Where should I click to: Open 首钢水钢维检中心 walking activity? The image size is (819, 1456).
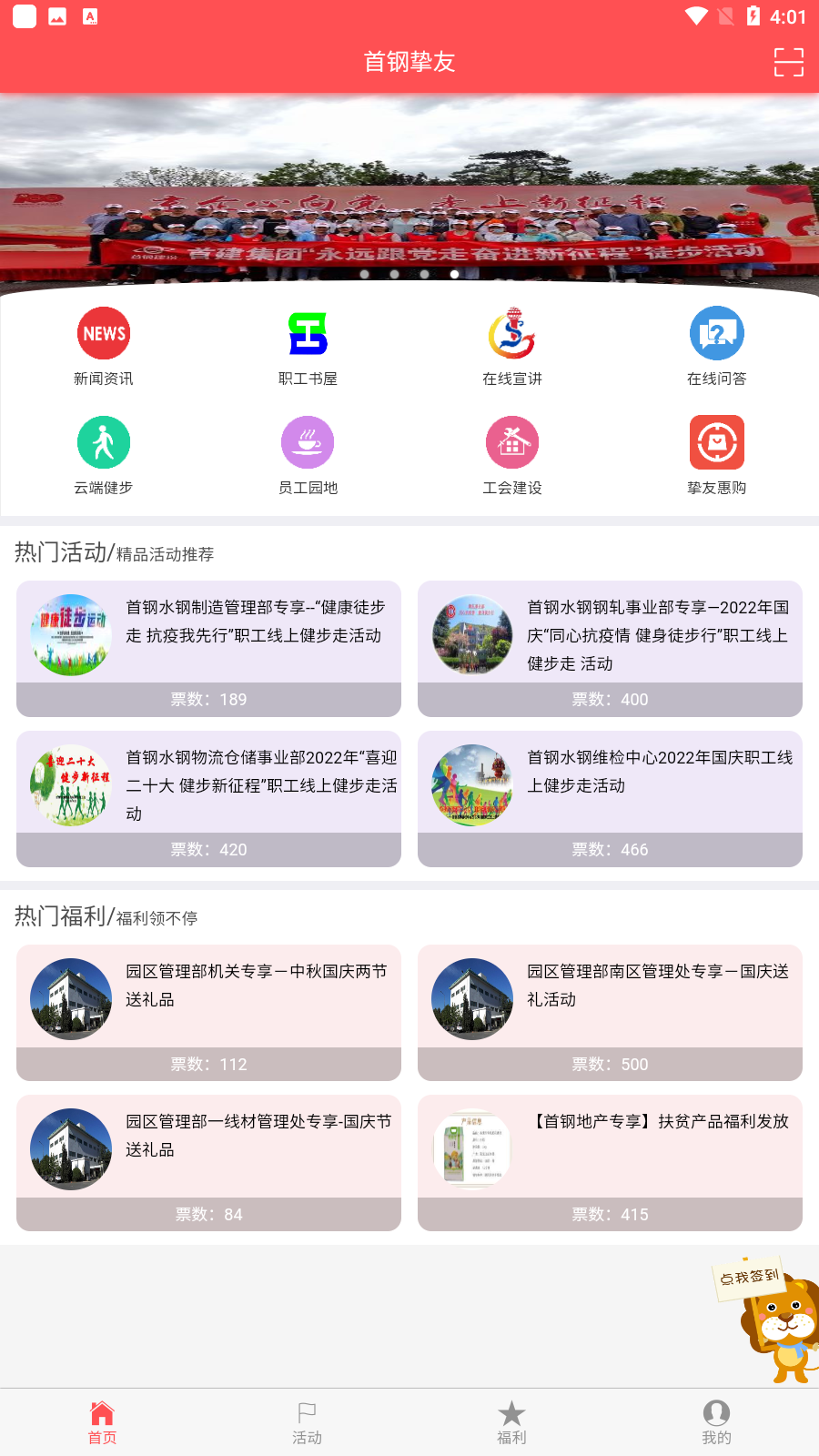(610, 798)
